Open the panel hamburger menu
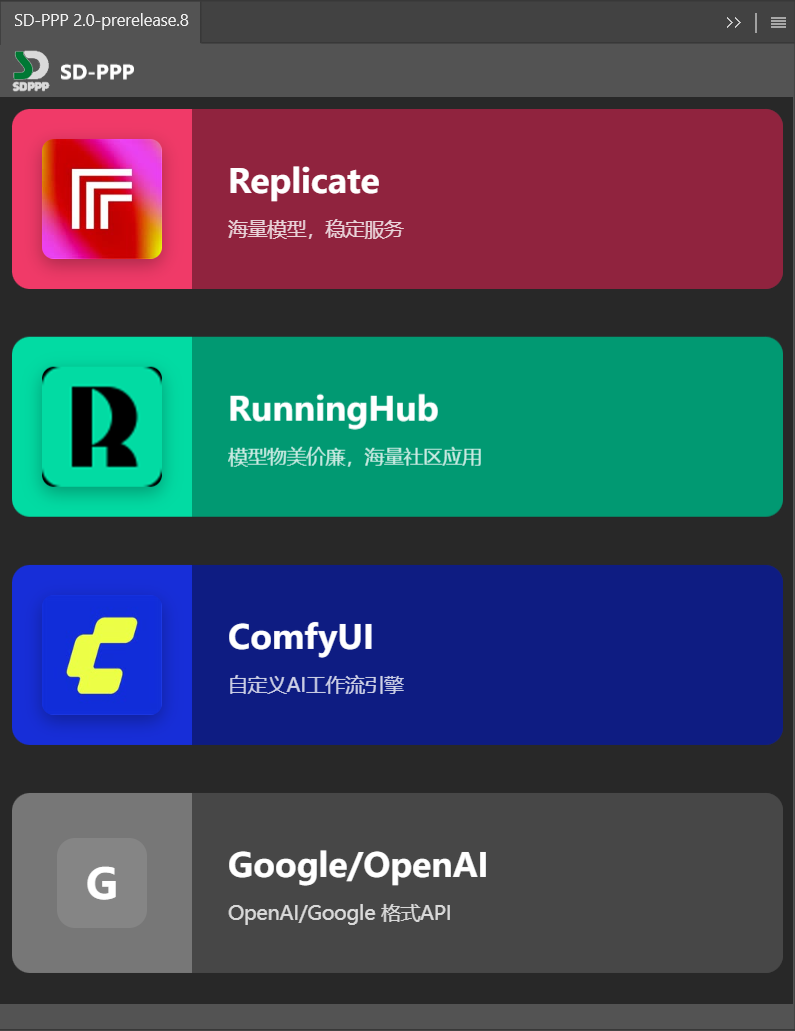Viewport: 795px width, 1031px height. click(x=778, y=22)
